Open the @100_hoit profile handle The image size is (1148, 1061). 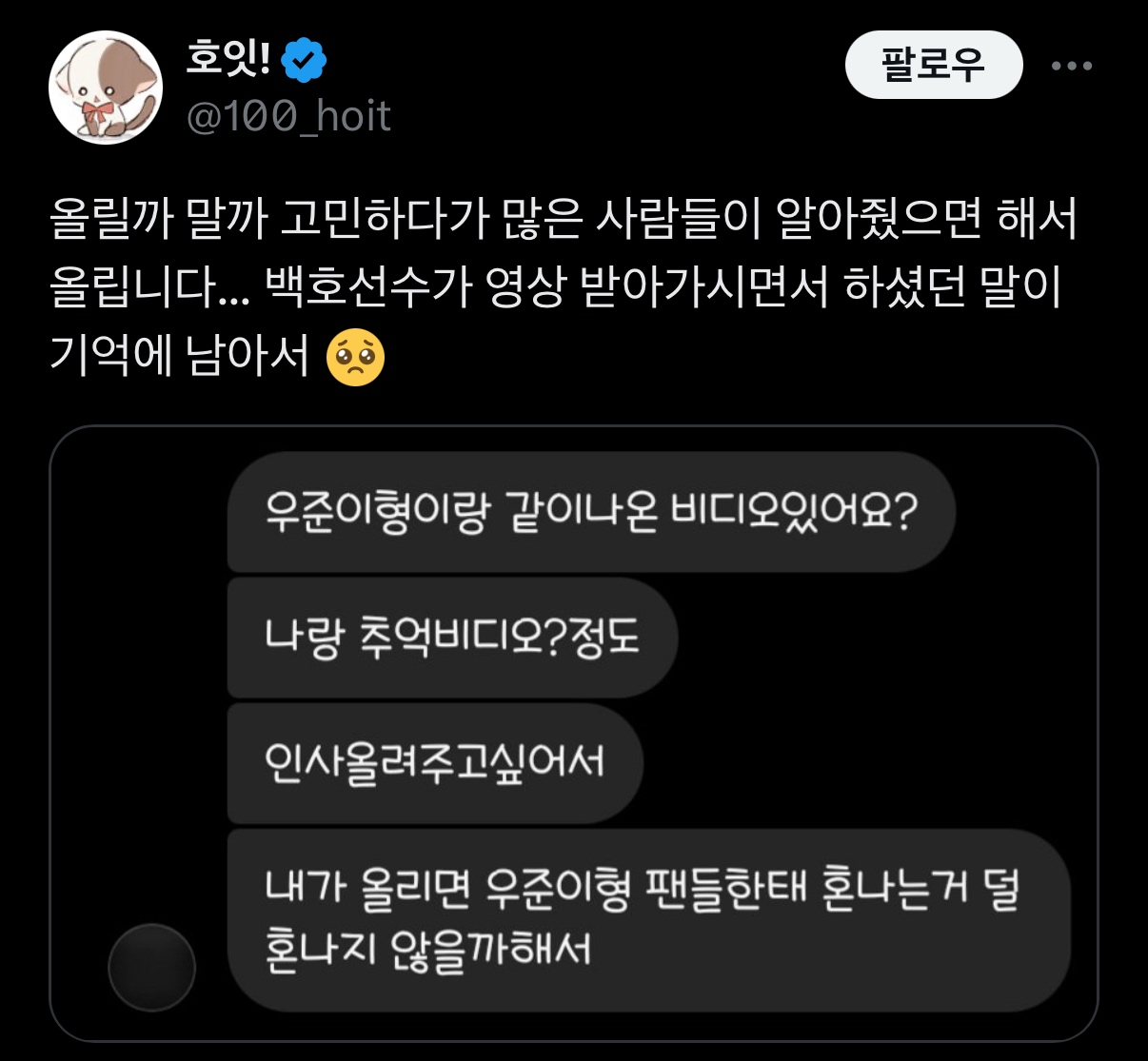coord(288,116)
